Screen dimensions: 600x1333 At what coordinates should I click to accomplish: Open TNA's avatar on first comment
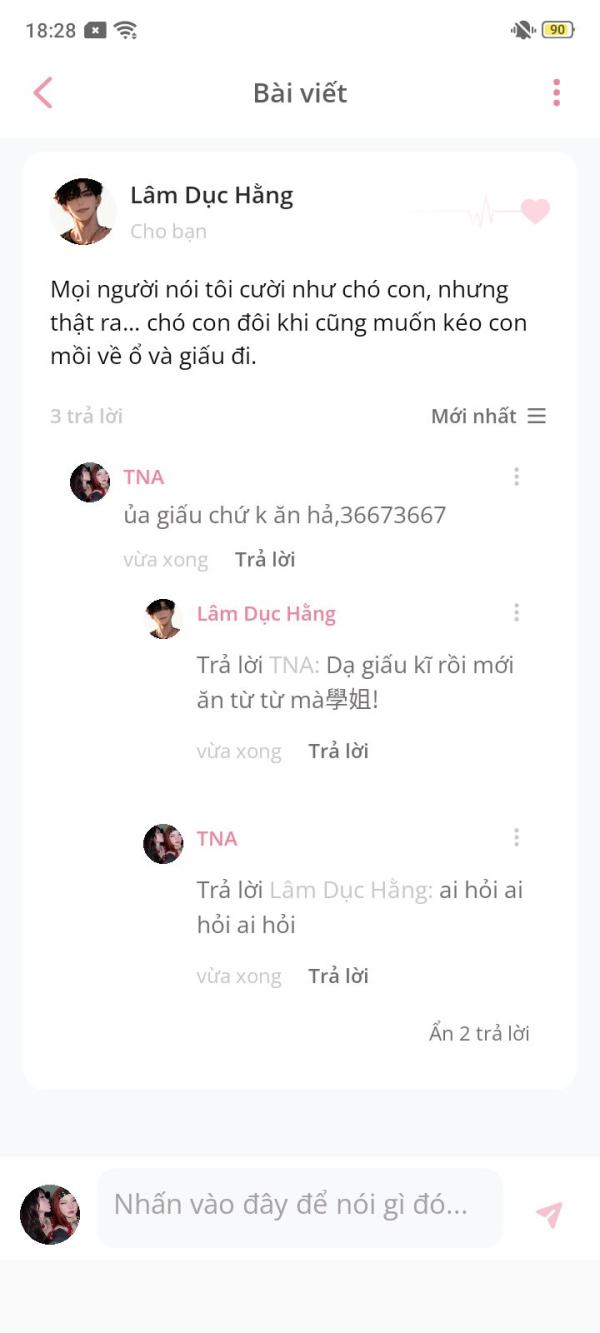point(90,482)
